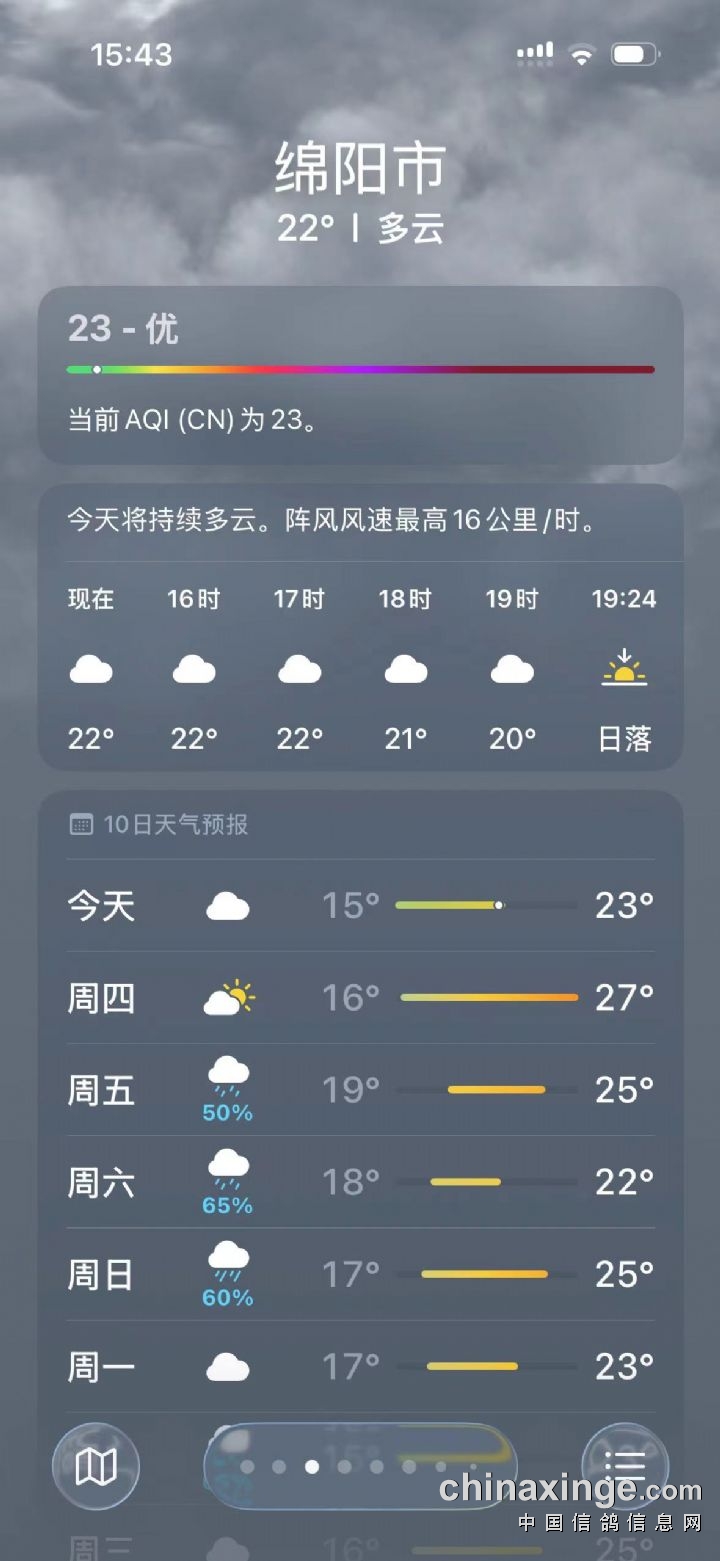Image resolution: width=720 pixels, height=1561 pixels.
Task: Open 周五 forecast with 50% rain
Action: tap(360, 1090)
